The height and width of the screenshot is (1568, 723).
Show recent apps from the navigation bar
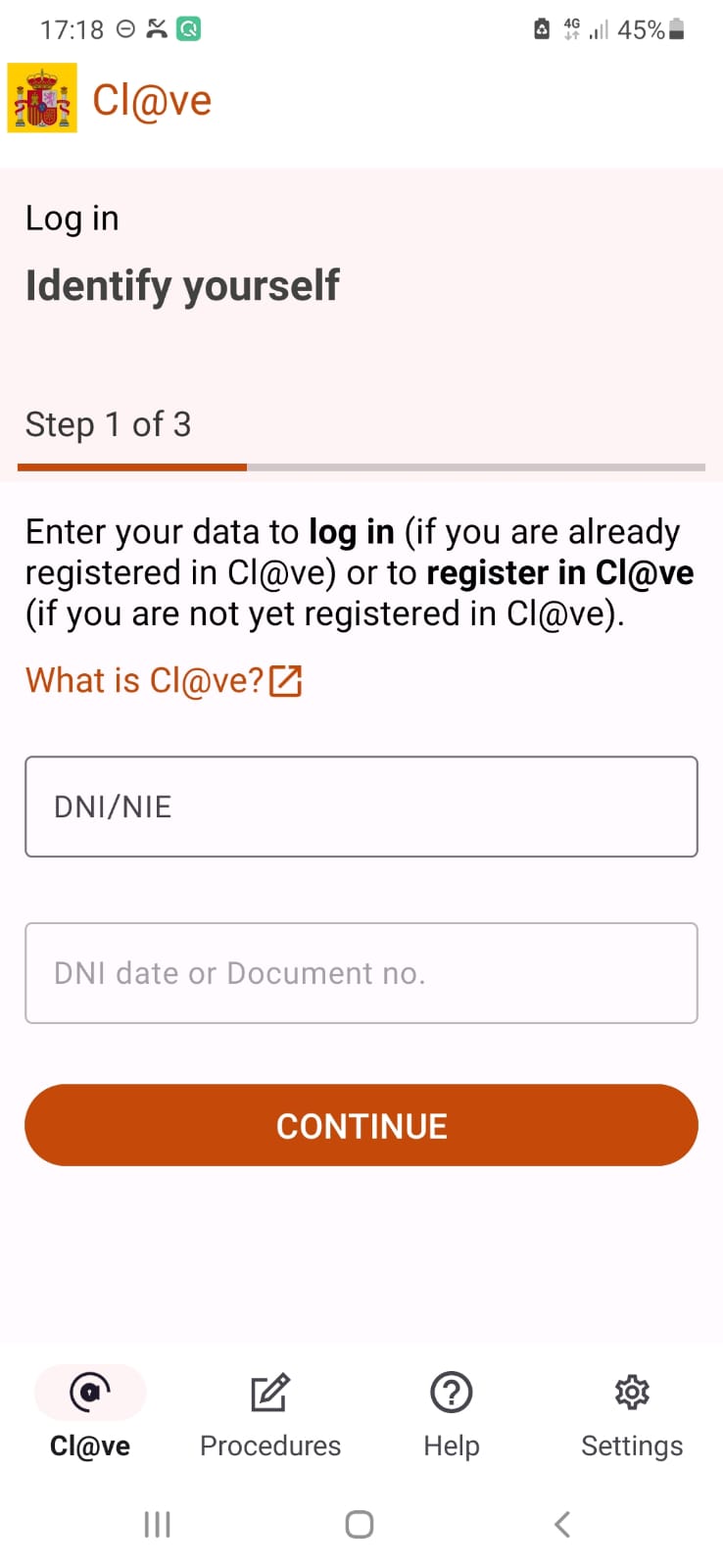click(157, 1524)
